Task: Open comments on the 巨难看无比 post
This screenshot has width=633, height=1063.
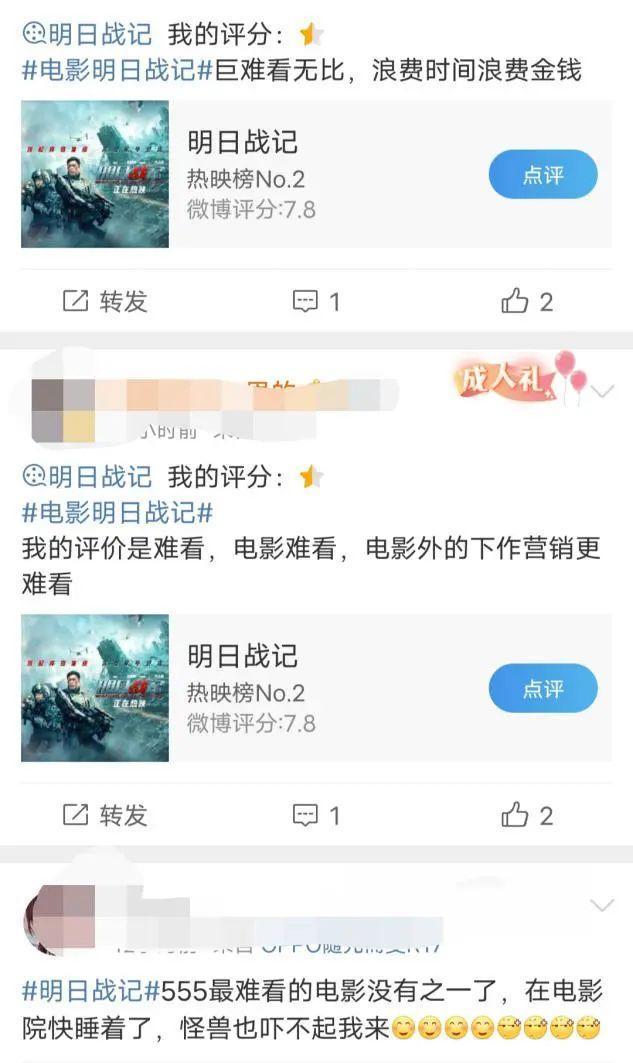Action: click(316, 301)
